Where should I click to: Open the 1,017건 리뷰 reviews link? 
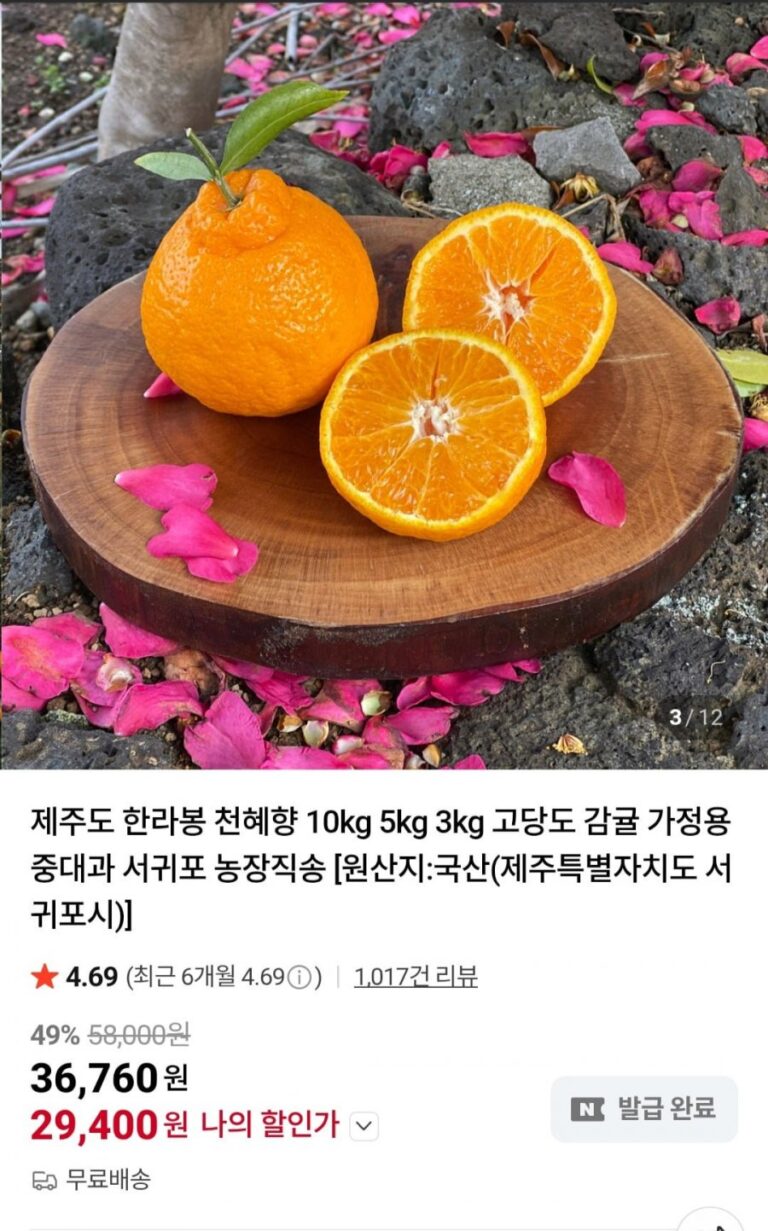(x=415, y=977)
